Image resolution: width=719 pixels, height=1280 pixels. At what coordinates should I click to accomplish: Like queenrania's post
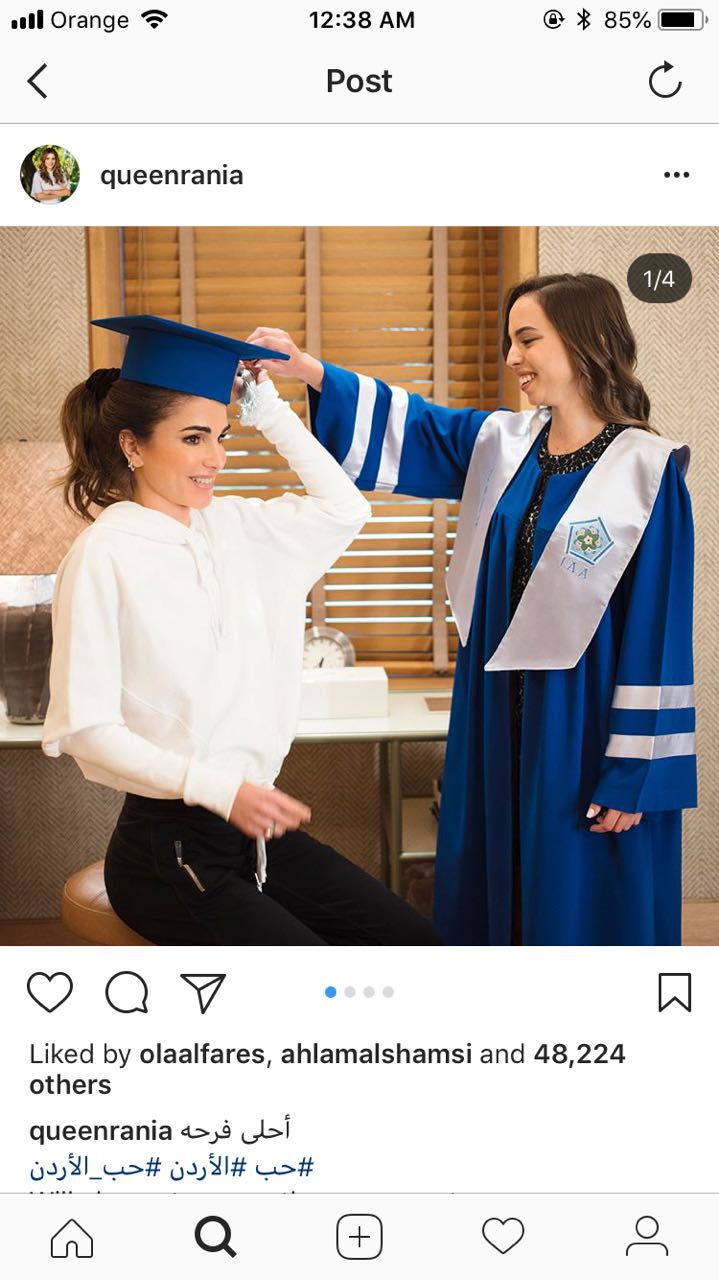50,992
